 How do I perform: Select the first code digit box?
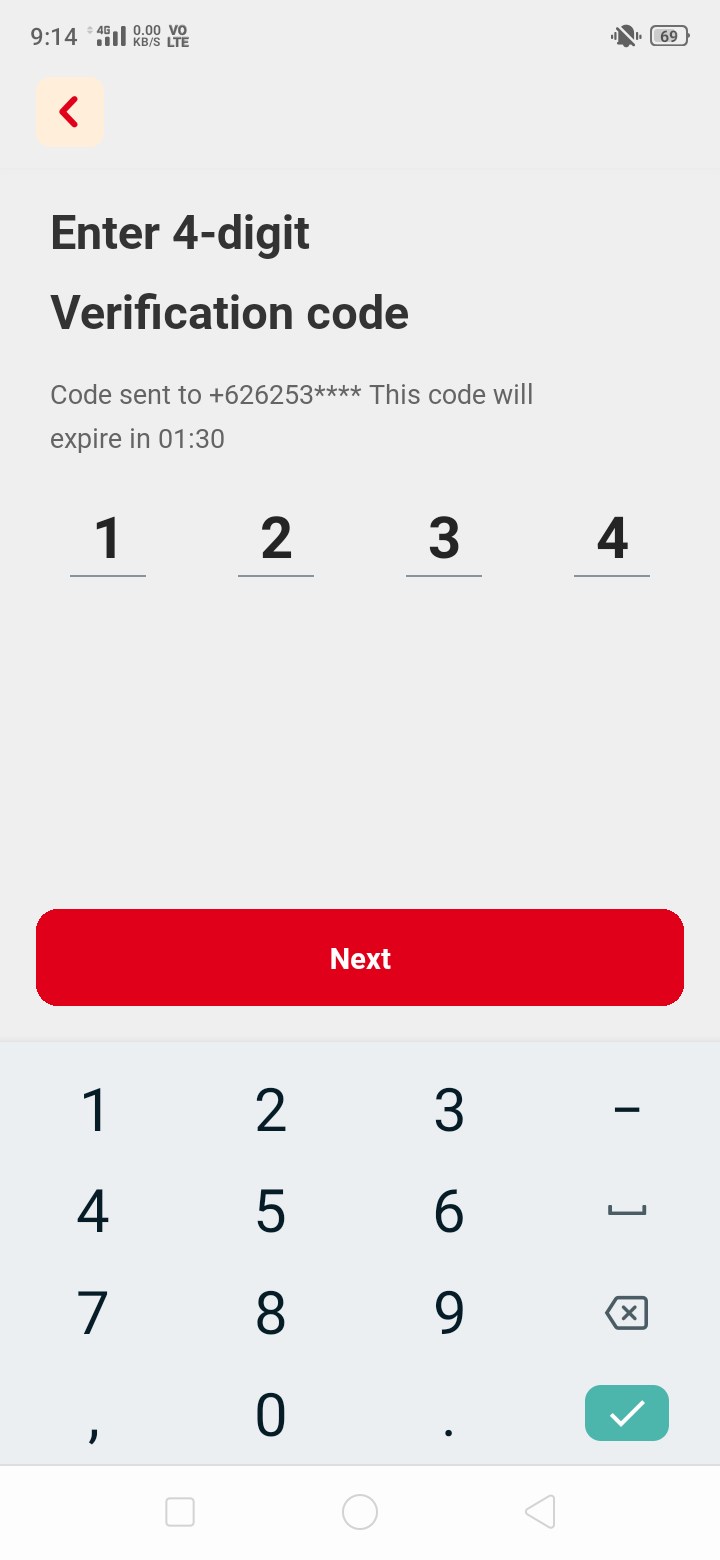(108, 541)
